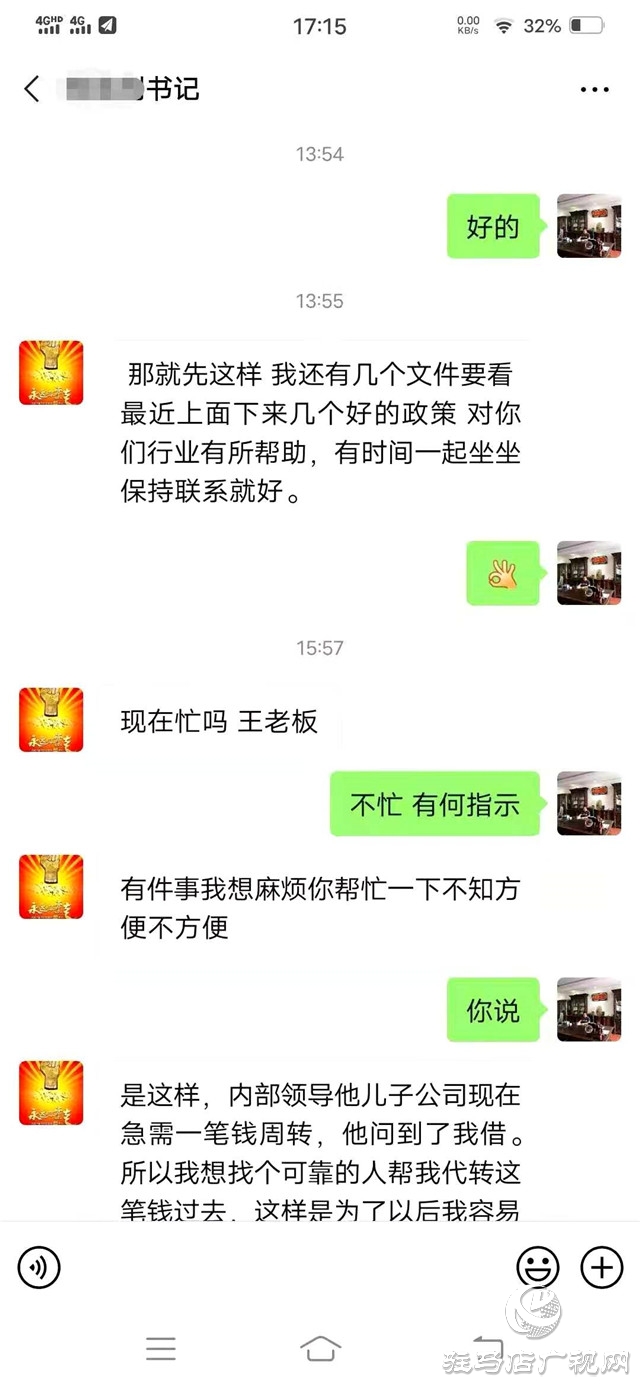Open the plus attachment menu
The image size is (640, 1386).
(601, 1268)
